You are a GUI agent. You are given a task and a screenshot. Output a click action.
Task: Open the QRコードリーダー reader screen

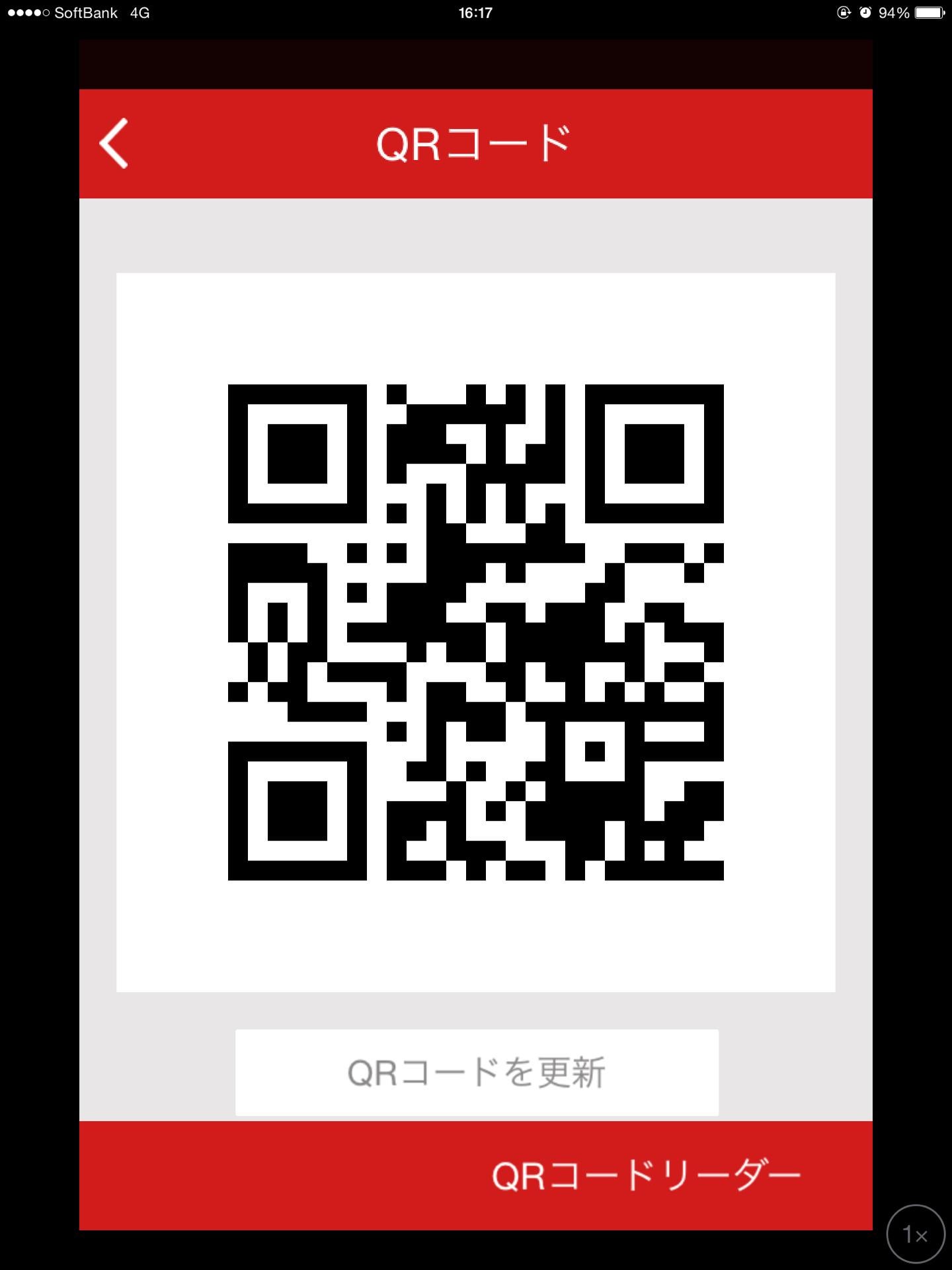[x=648, y=1174]
